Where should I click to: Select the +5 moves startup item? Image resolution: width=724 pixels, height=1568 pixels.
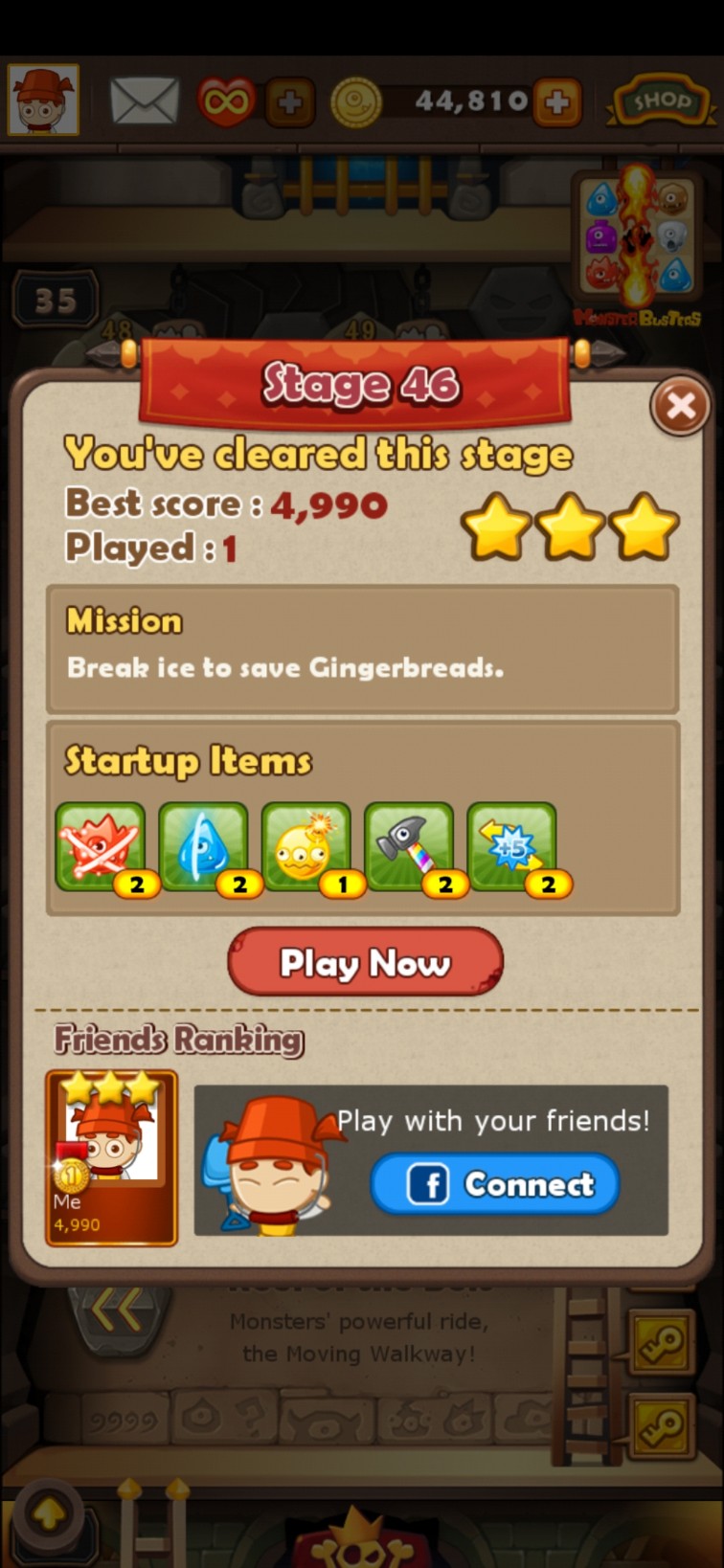[x=511, y=848]
